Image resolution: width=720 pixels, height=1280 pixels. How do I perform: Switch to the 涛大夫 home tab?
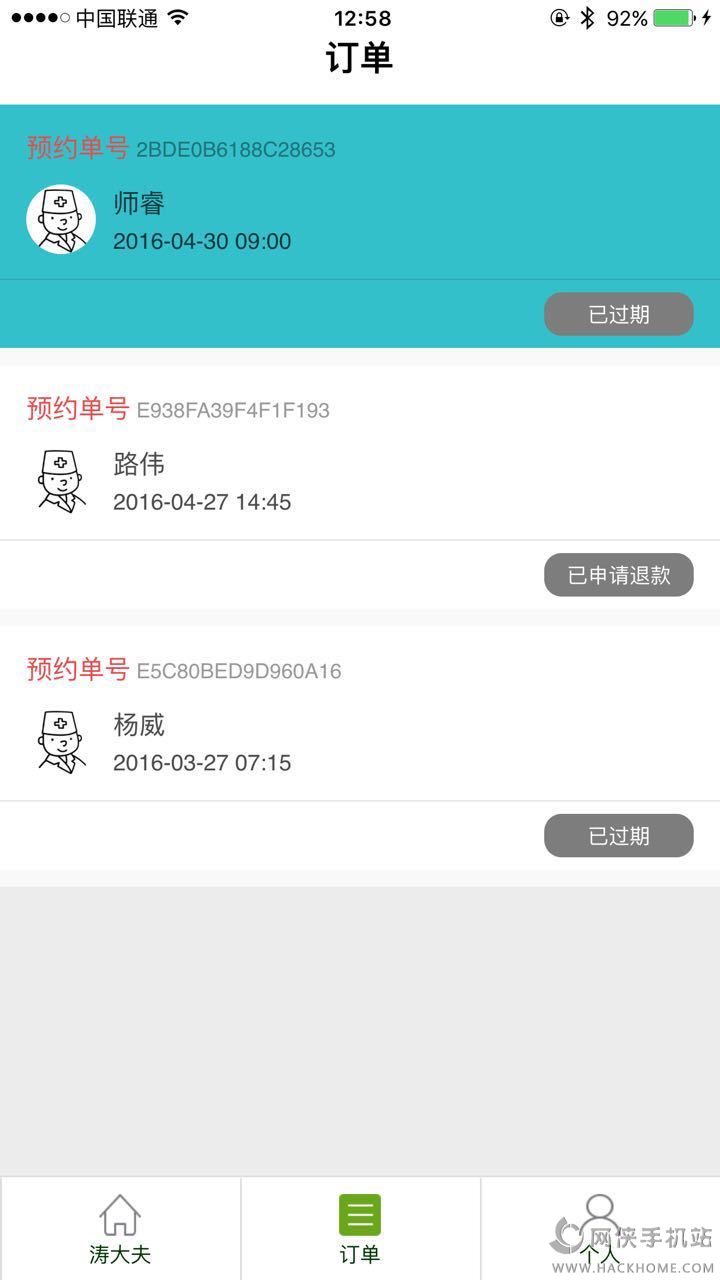click(120, 1228)
